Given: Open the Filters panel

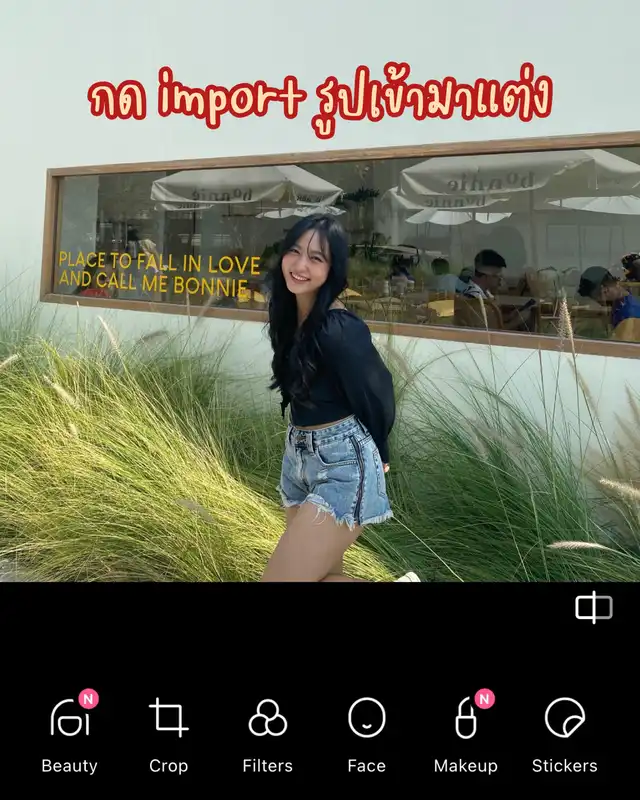Looking at the screenshot, I should [267, 735].
